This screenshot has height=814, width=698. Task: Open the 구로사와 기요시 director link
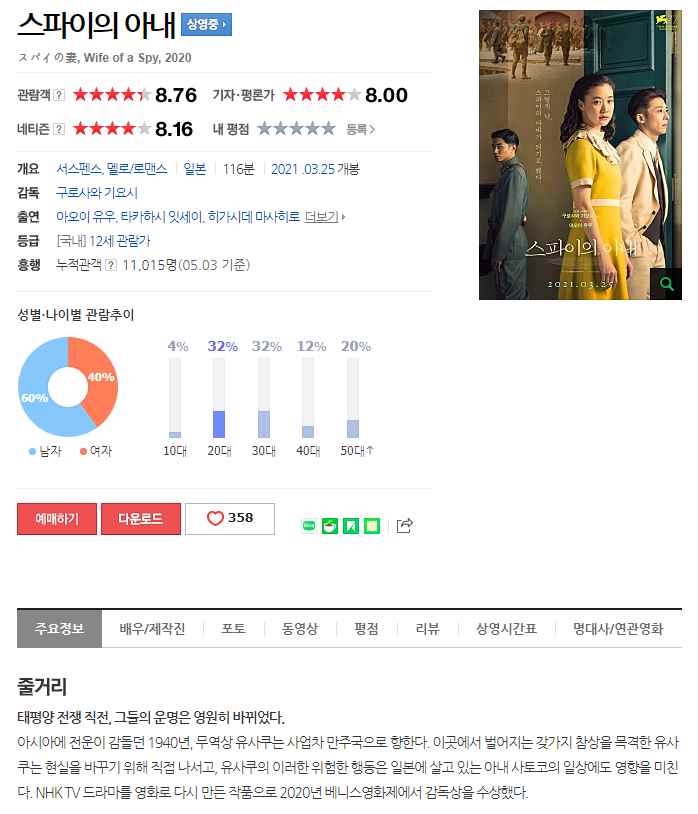tap(97, 192)
